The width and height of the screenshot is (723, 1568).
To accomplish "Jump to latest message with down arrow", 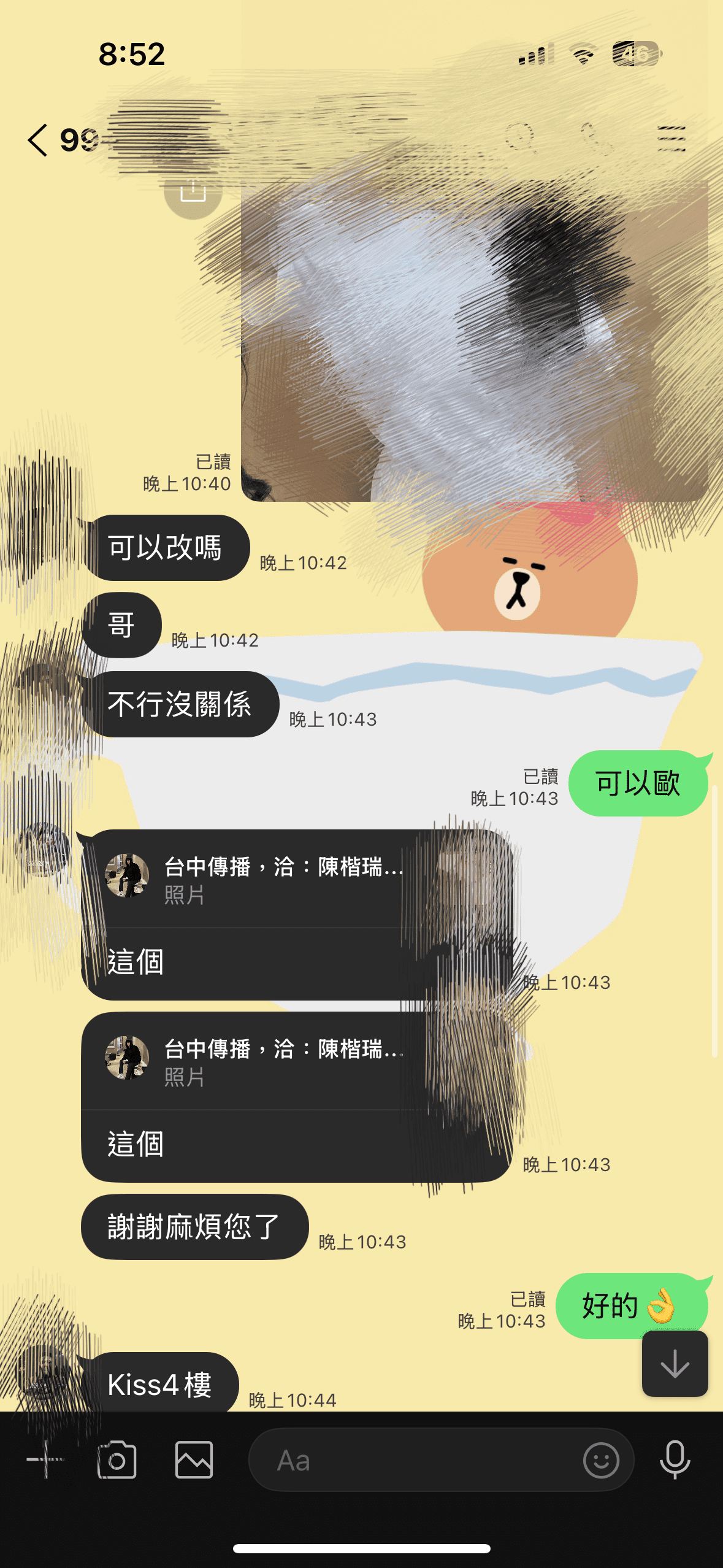I will pyautogui.click(x=675, y=1363).
